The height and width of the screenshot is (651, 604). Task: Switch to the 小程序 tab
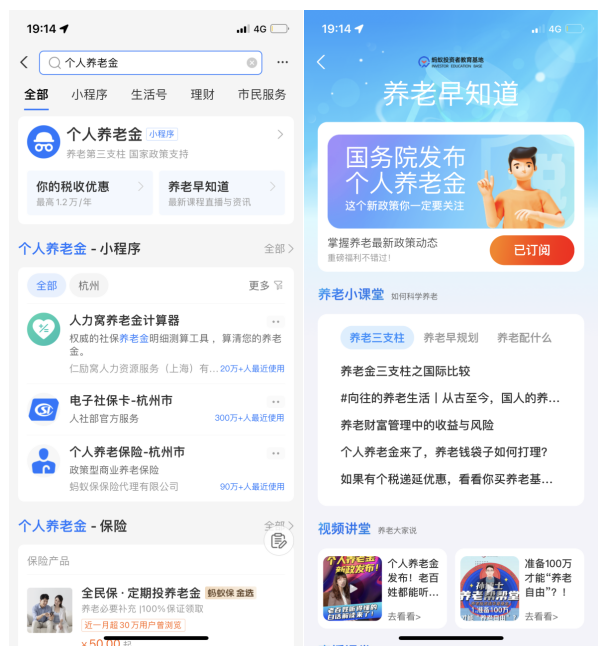pos(89,95)
